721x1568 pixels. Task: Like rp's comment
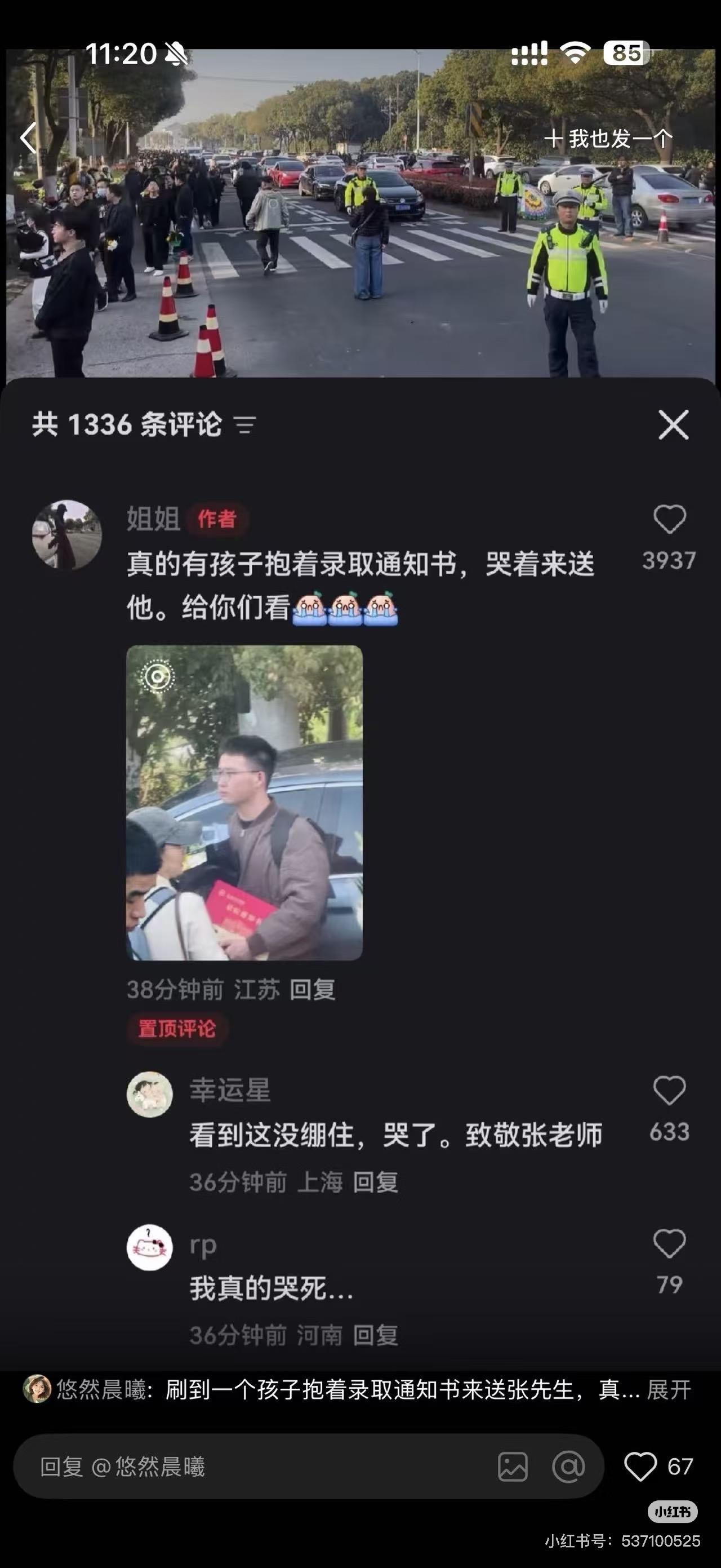click(x=669, y=1243)
